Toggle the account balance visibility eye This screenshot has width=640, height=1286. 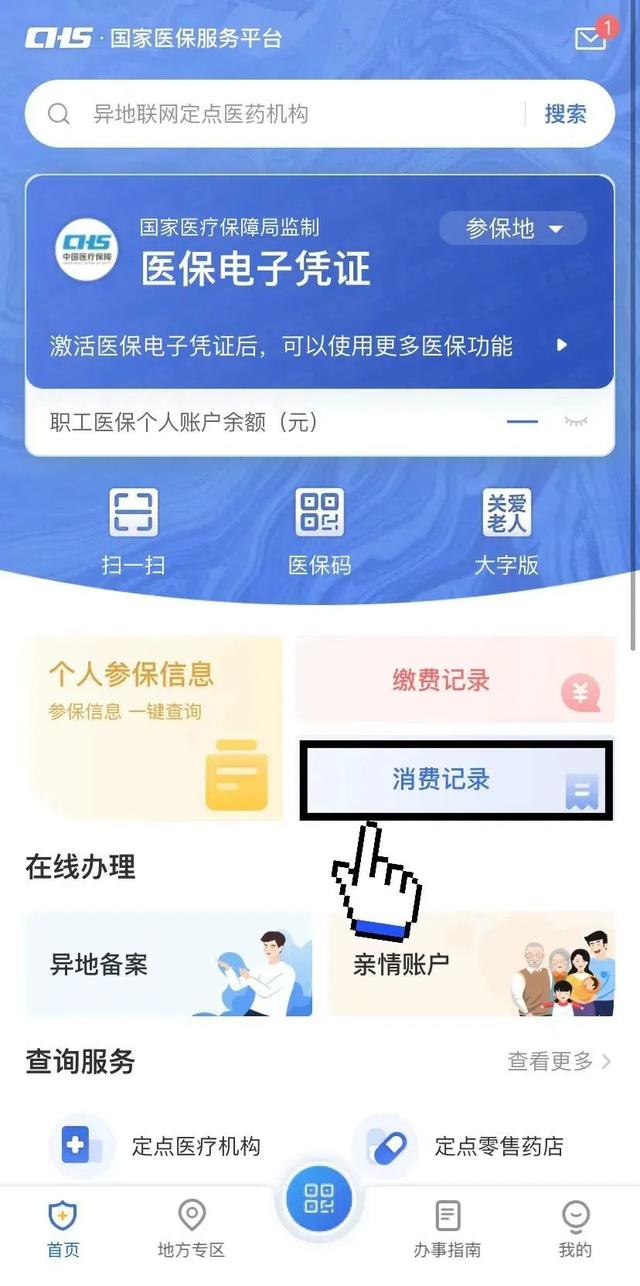pos(575,422)
